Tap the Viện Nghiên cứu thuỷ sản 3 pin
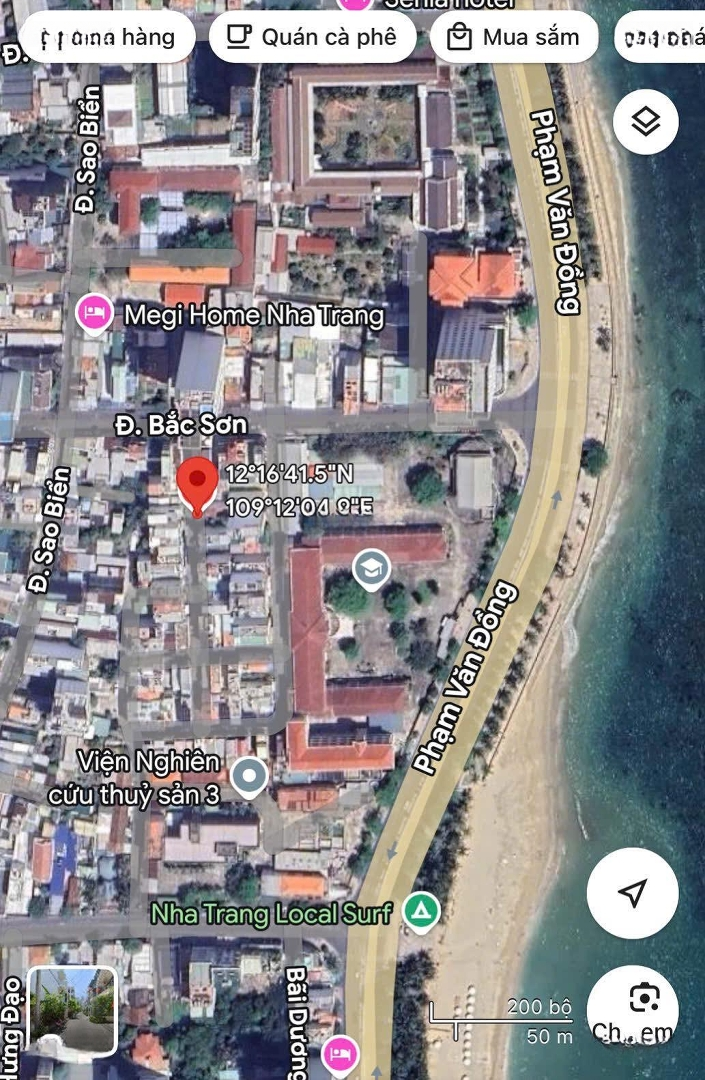705x1080 pixels. click(248, 776)
